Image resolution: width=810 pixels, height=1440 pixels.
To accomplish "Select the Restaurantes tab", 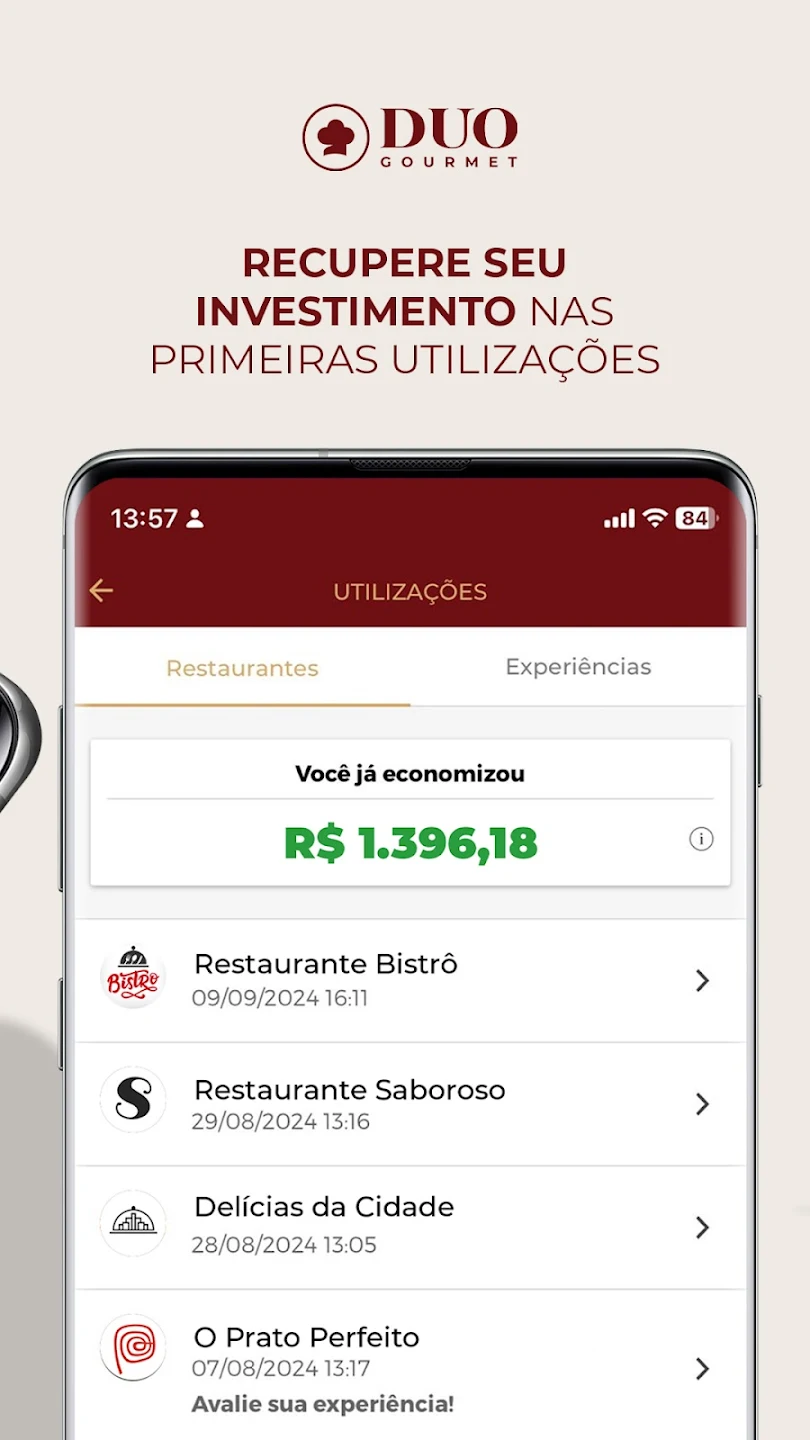I will click(x=241, y=667).
